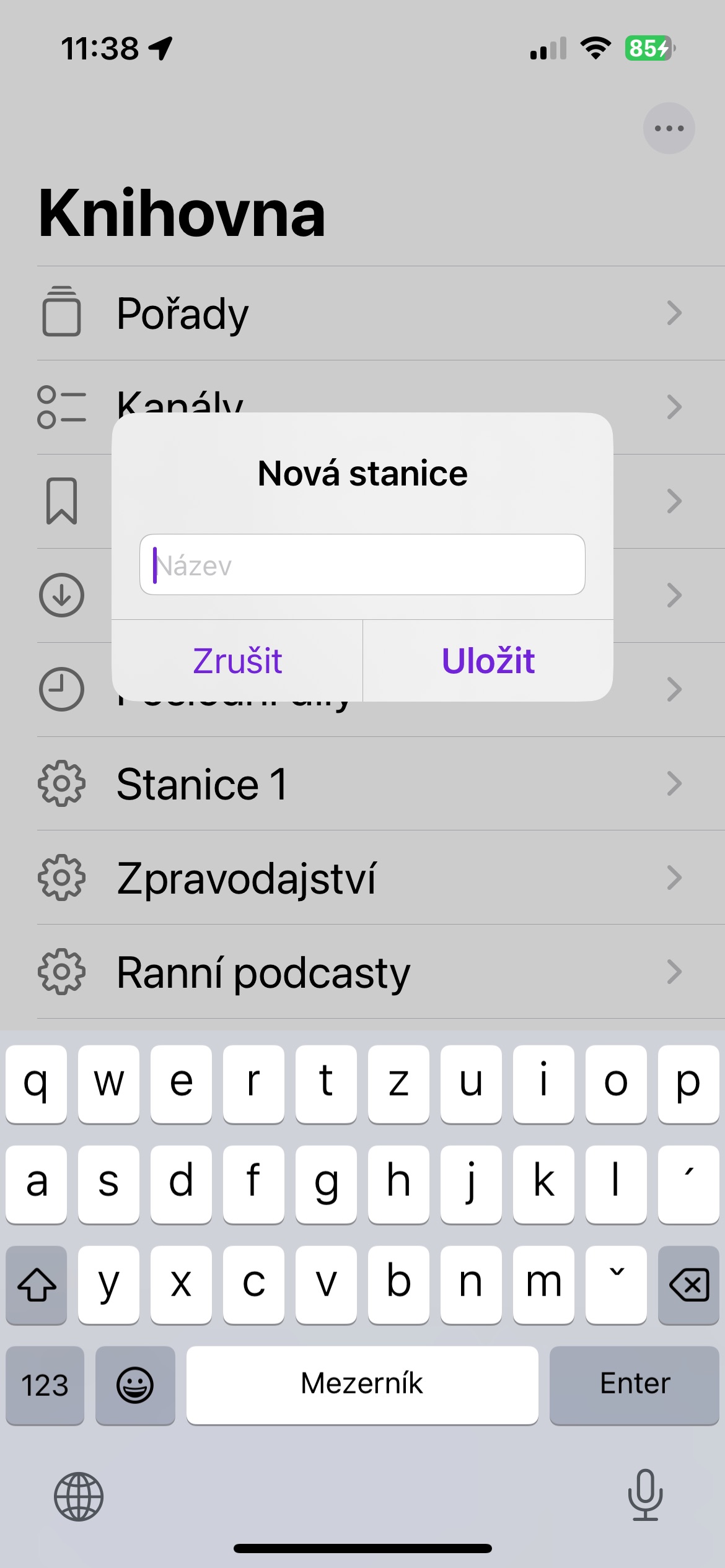Open the emoji keyboard
Viewport: 725px width, 1568px height.
coord(135,1385)
